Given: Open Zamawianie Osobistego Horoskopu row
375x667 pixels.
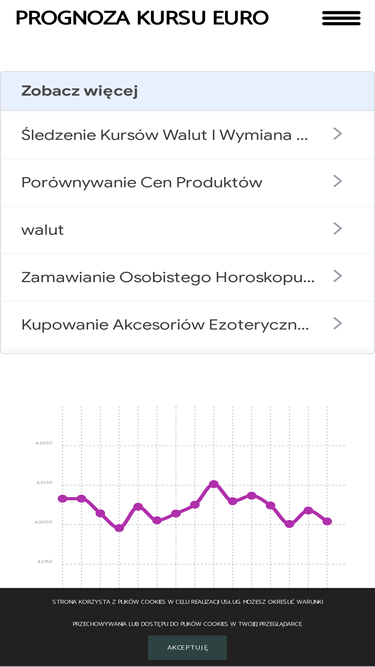Looking at the screenshot, I should 188,277.
